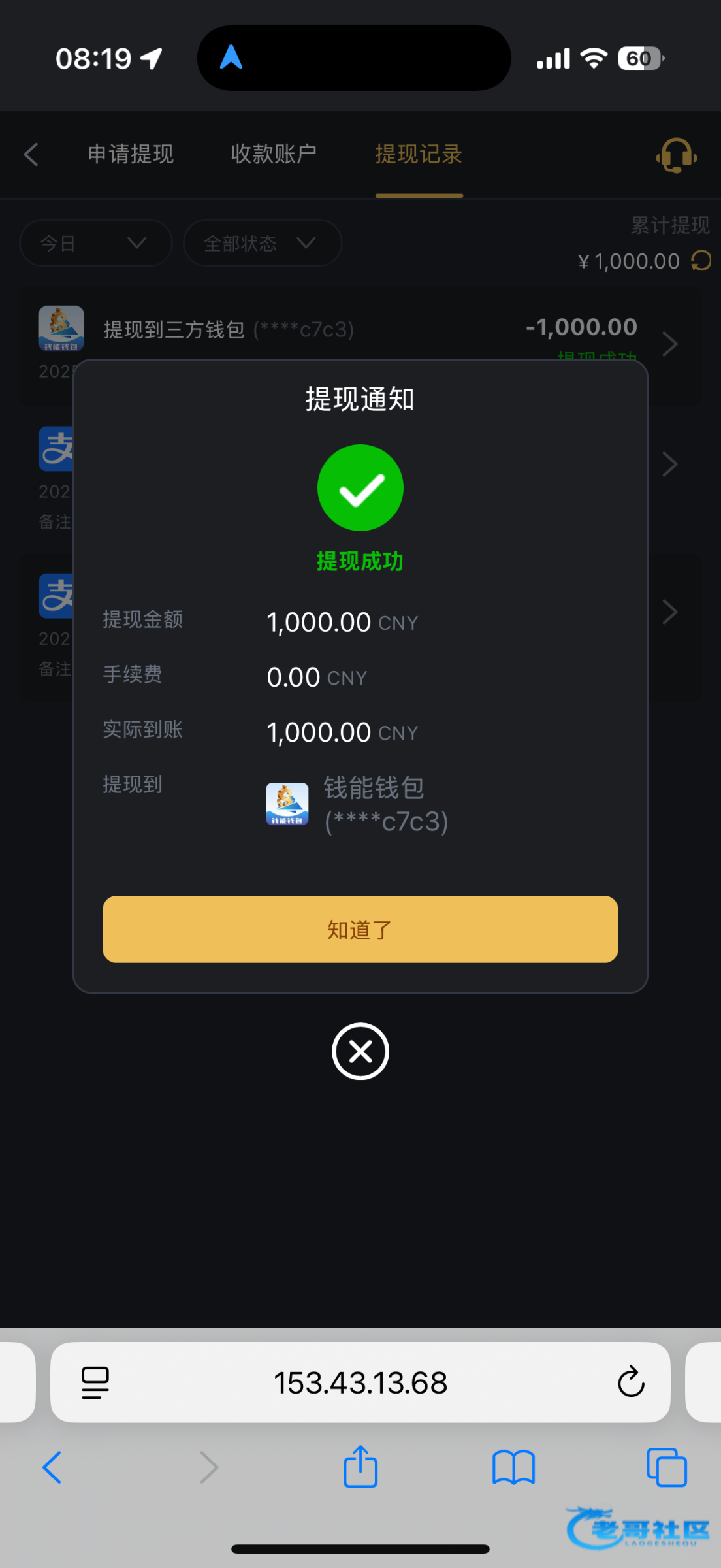This screenshot has height=1568, width=721.
Task: Refresh the 累计提现 total amount
Action: [x=701, y=261]
